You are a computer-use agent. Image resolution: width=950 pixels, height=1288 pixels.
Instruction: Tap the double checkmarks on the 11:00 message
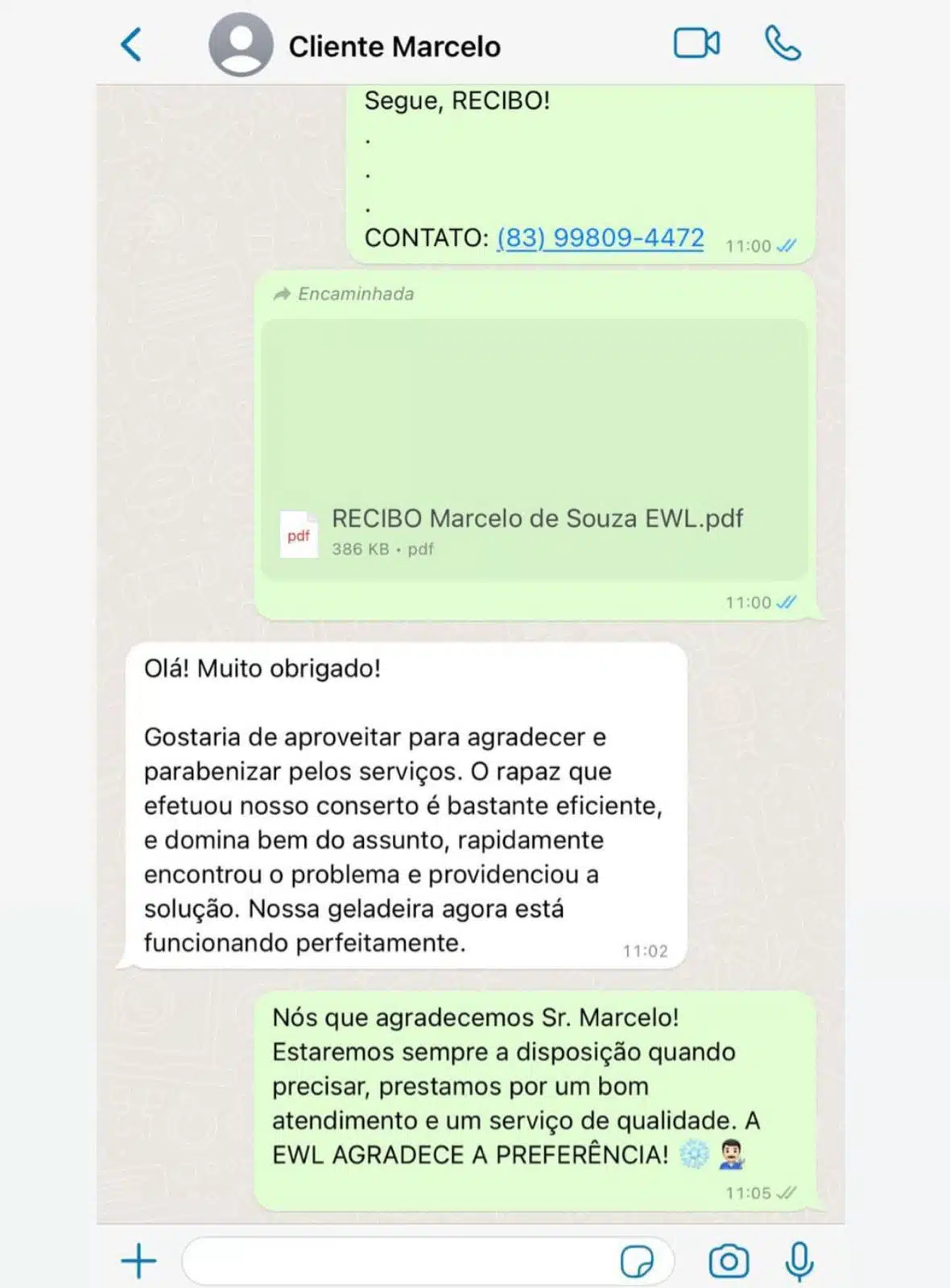click(789, 246)
